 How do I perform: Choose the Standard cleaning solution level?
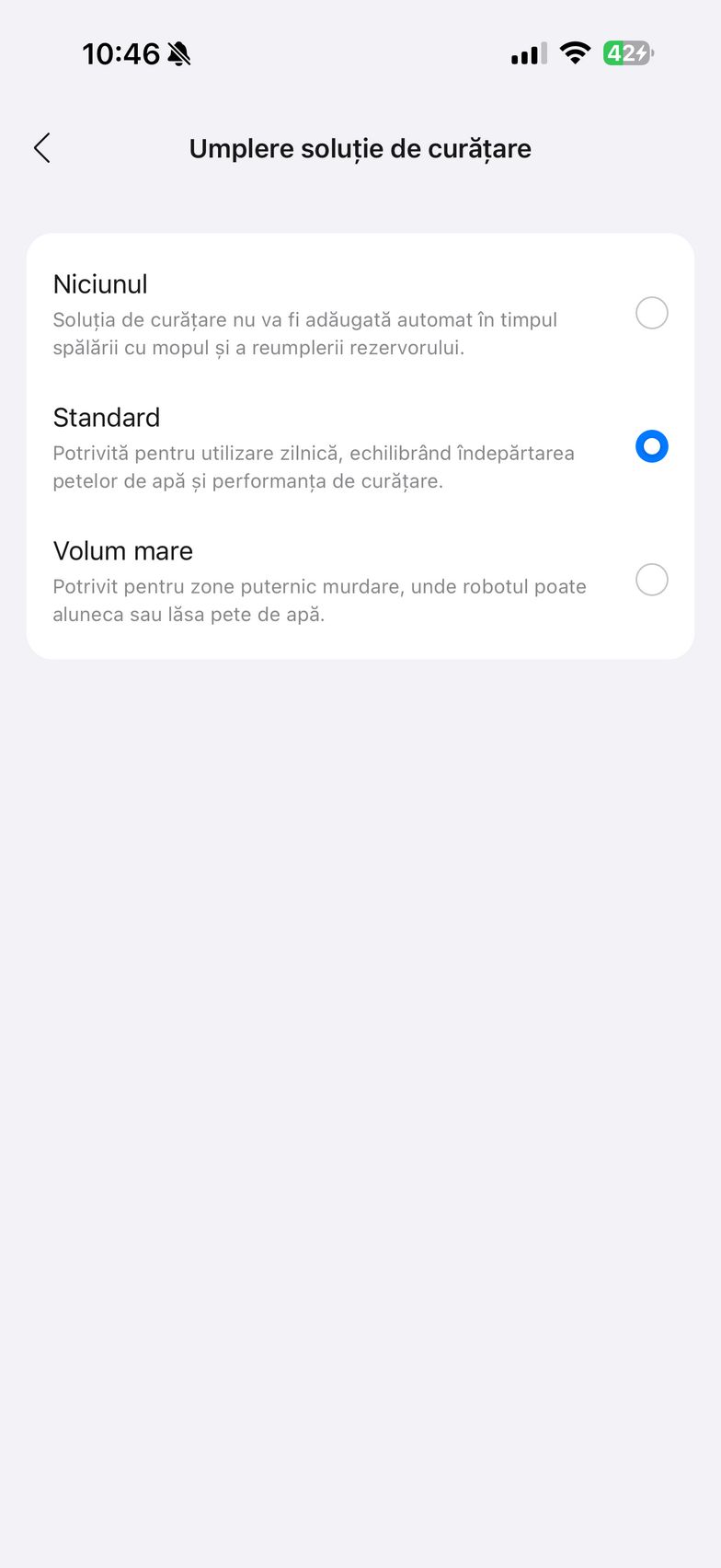pos(651,446)
